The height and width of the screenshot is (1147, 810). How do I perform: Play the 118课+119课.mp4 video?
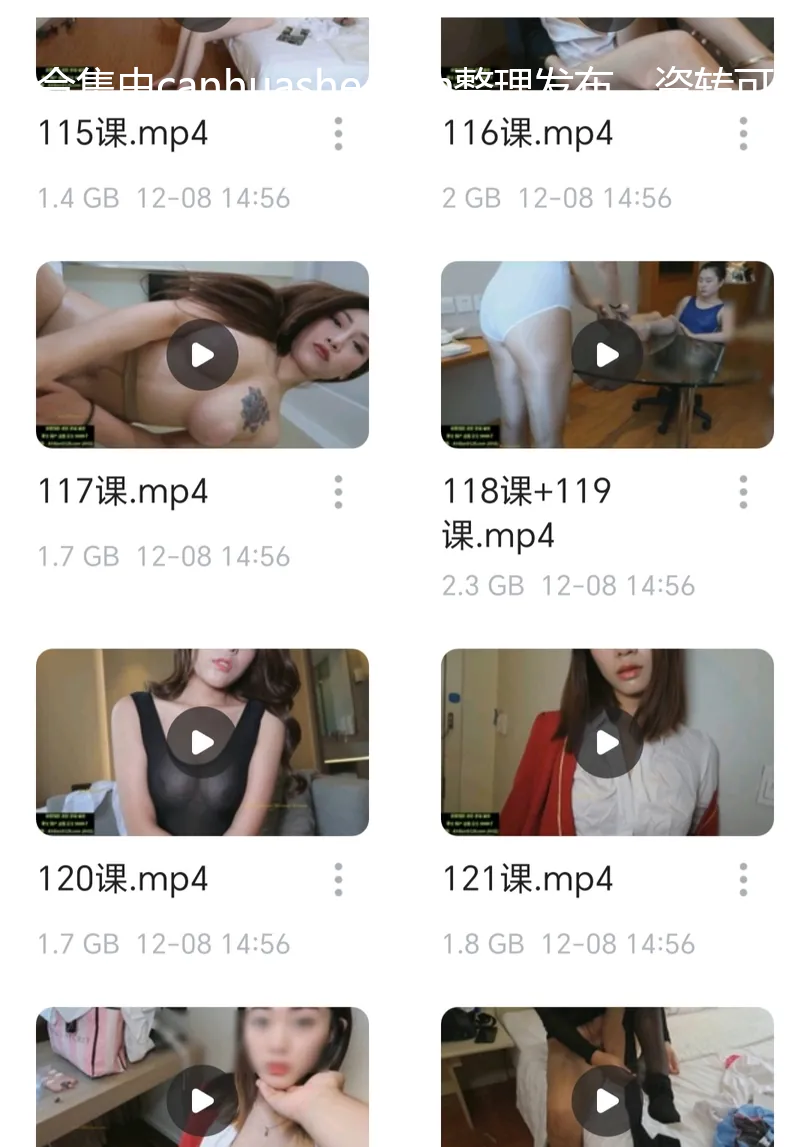tap(607, 355)
